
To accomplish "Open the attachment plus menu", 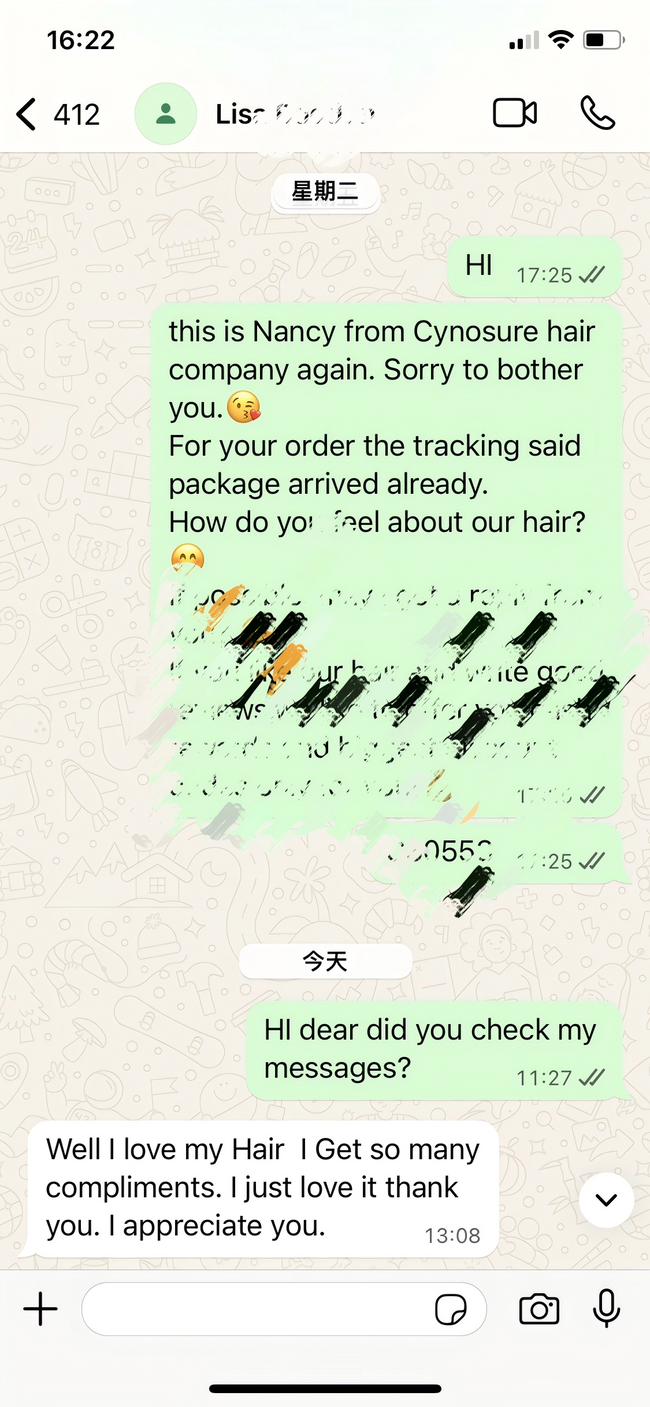I will point(41,1309).
